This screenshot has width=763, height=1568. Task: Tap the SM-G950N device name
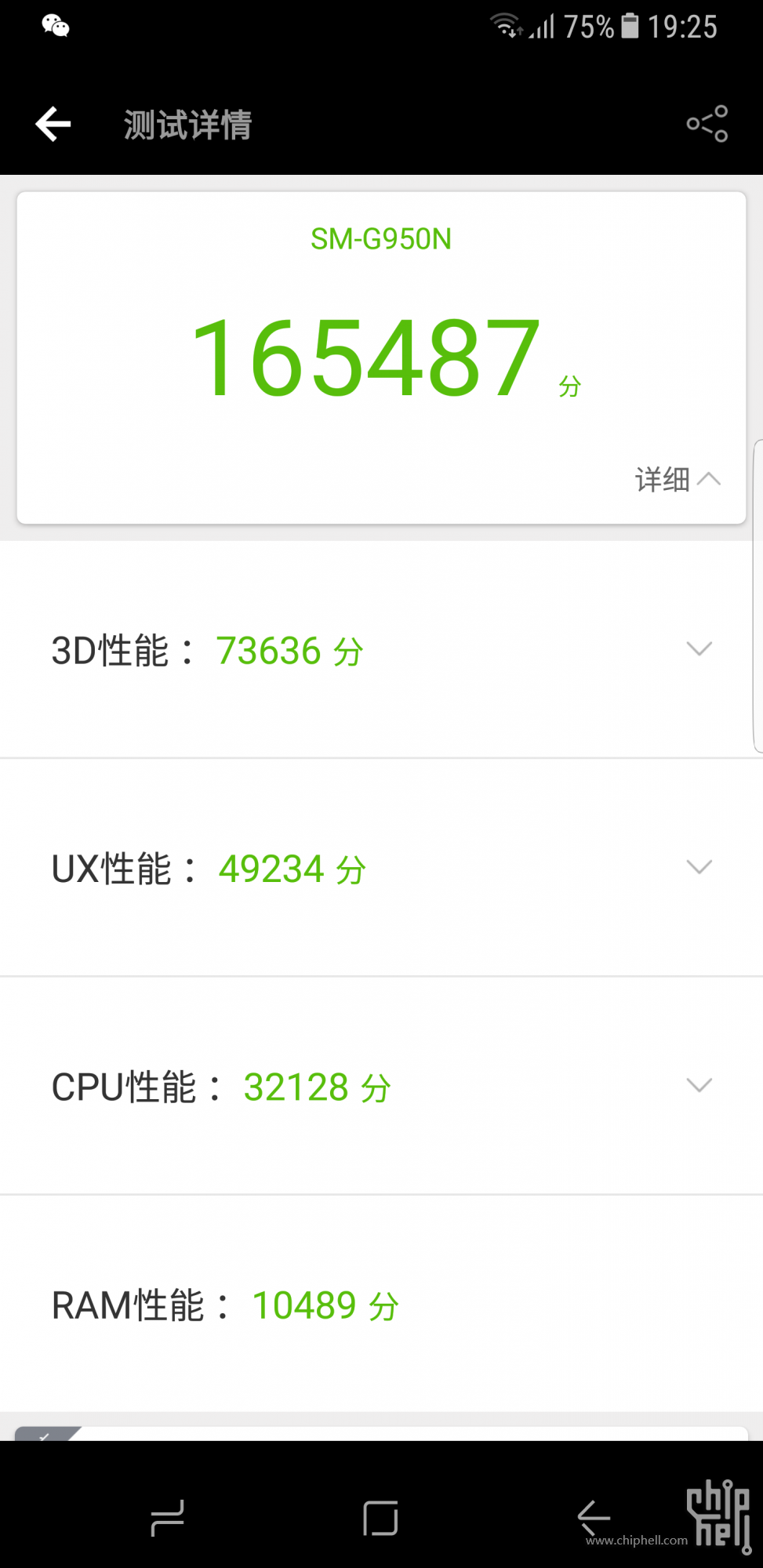click(x=381, y=239)
